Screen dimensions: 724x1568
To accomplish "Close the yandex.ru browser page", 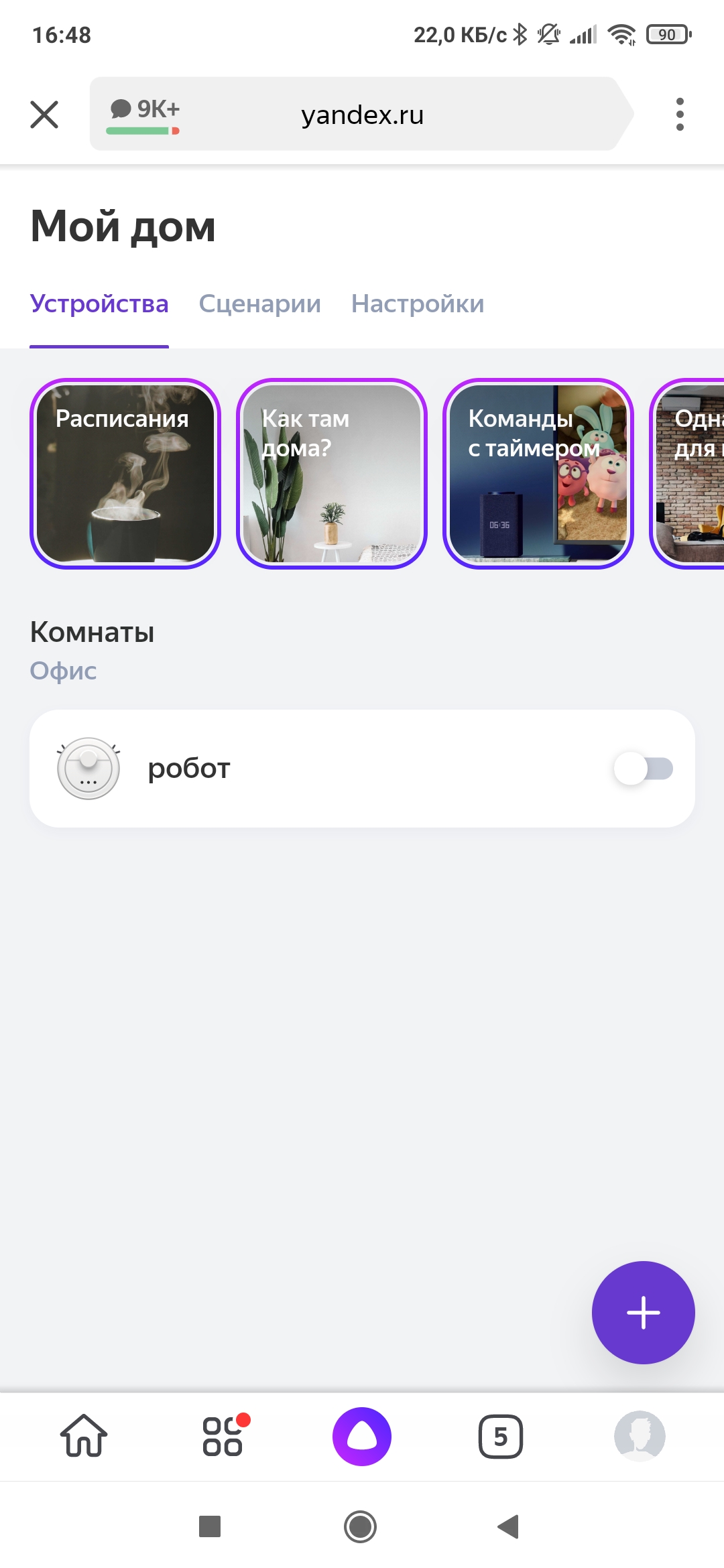I will click(x=44, y=114).
